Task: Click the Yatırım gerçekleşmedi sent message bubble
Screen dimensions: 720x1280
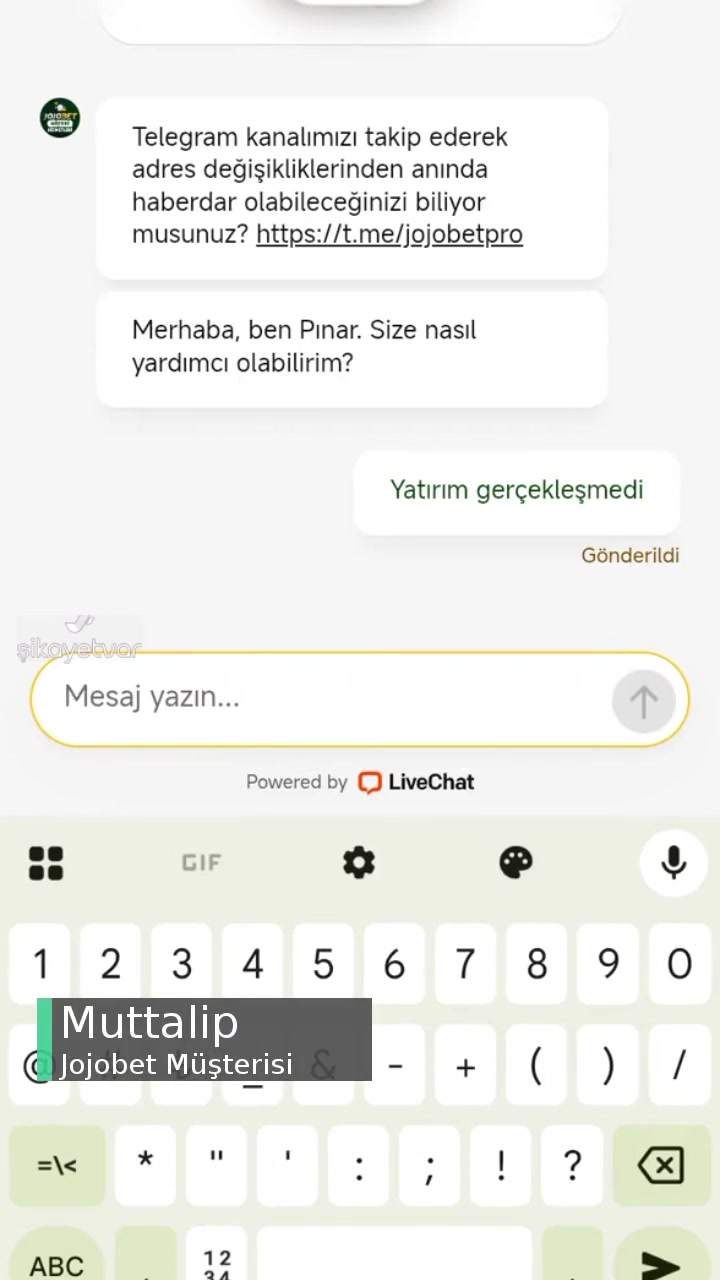Action: point(516,490)
